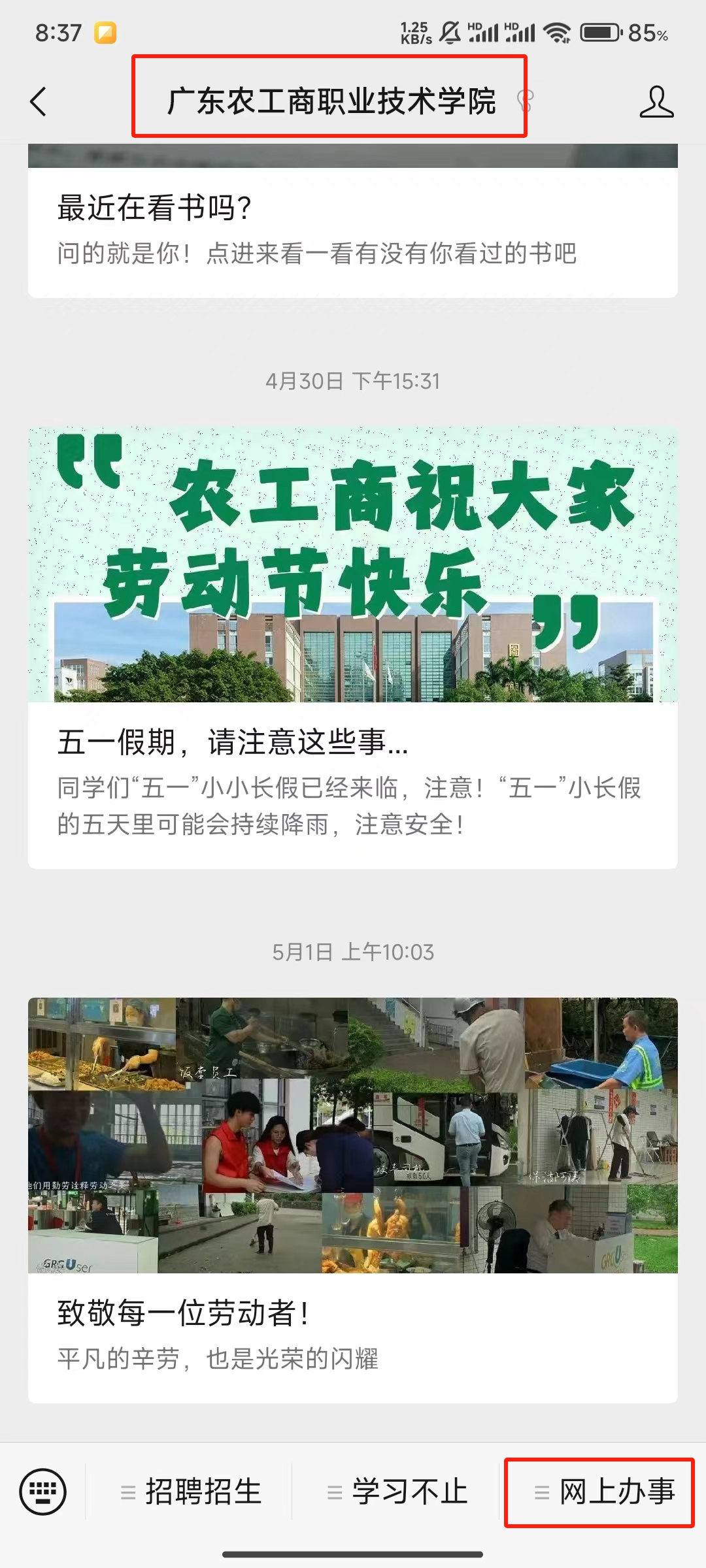Open the article 五一假期，请注意这些事...
Viewport: 706px width, 1568px height.
[352, 743]
